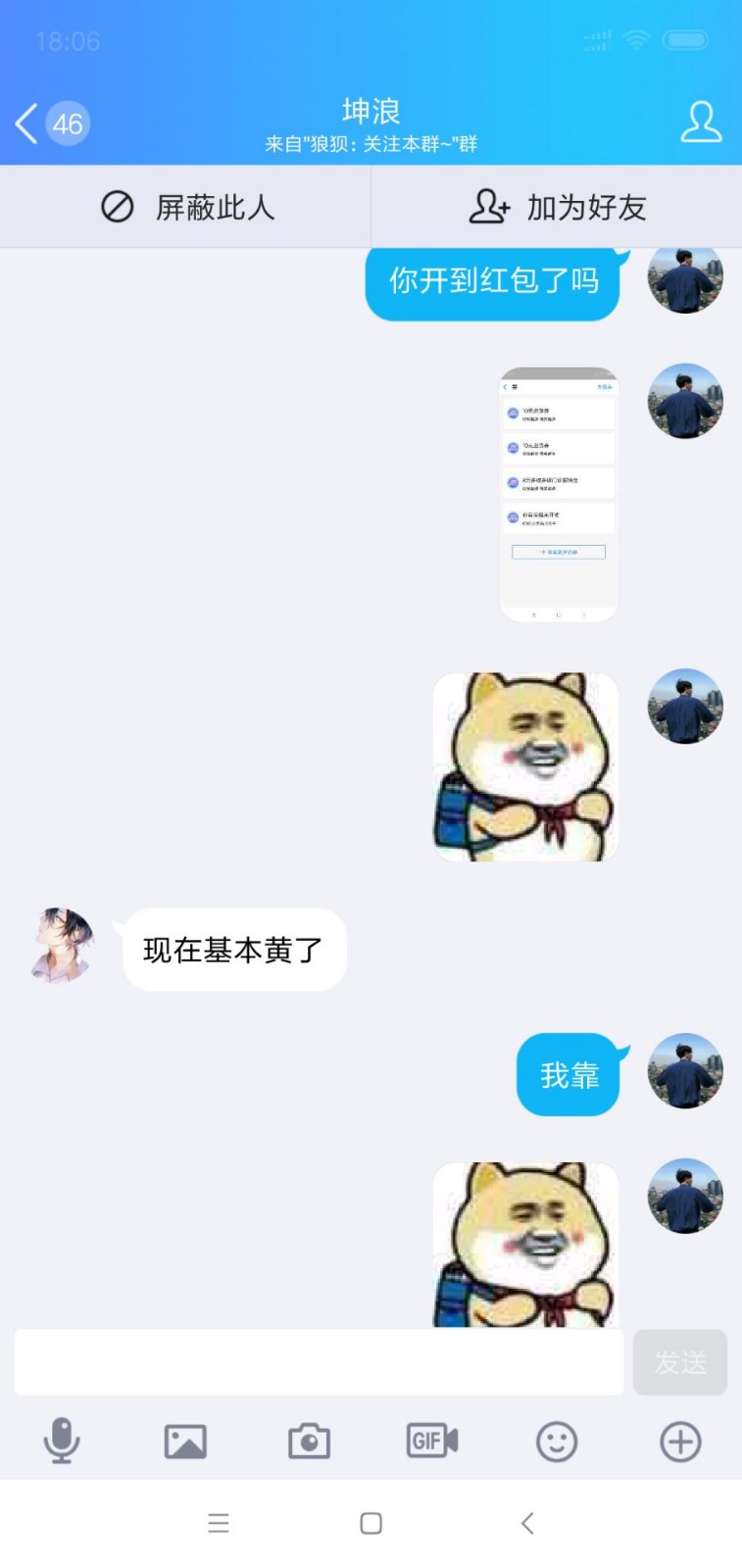The height and width of the screenshot is (1568, 742).
Task: View the avatar beside 现在基本黄了
Action: click(x=61, y=945)
